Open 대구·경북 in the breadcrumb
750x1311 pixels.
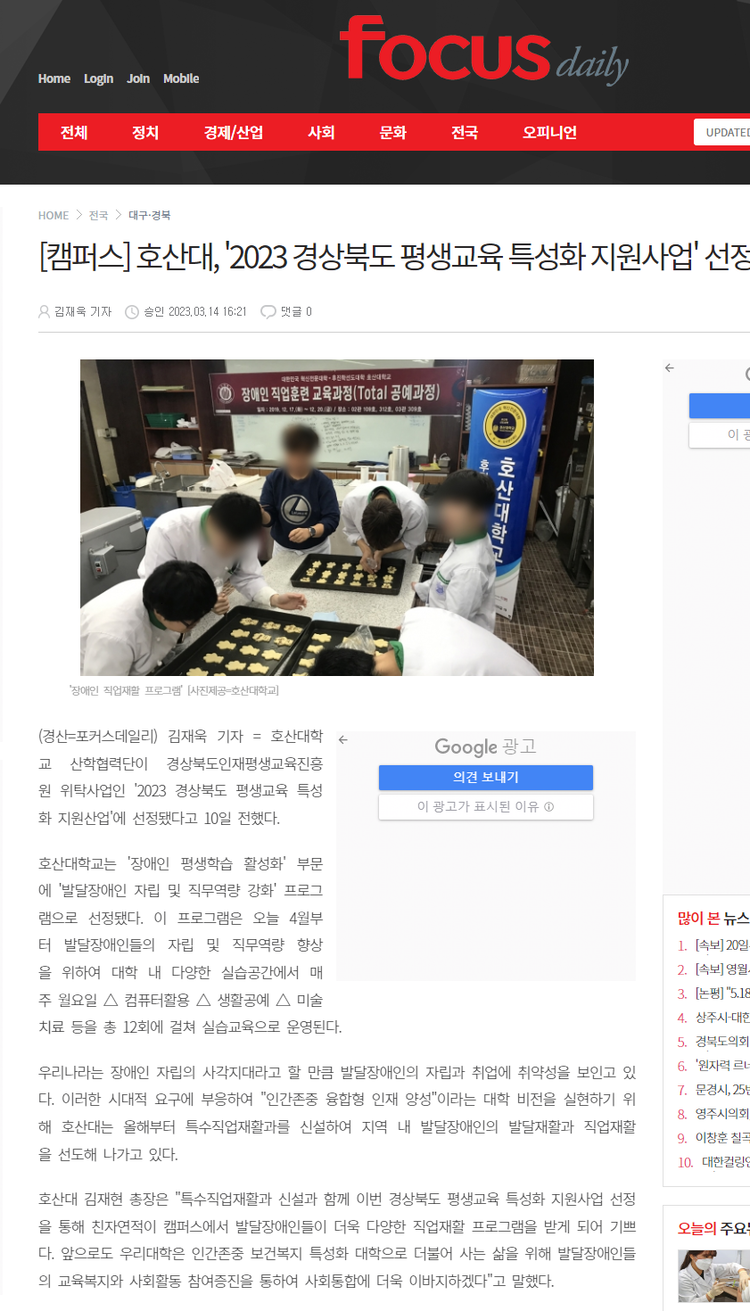click(149, 215)
